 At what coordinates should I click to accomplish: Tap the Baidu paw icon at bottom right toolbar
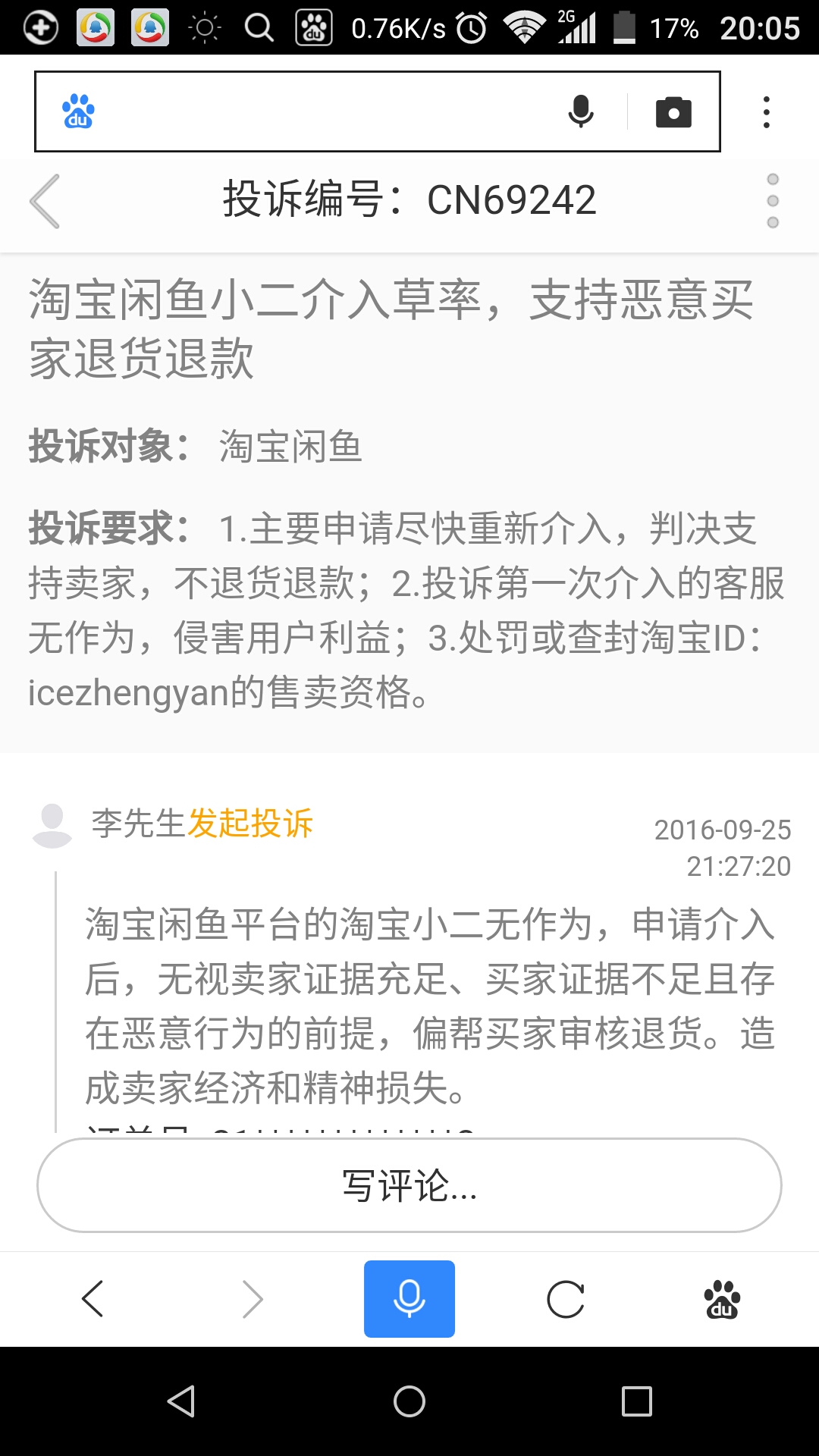click(722, 1298)
